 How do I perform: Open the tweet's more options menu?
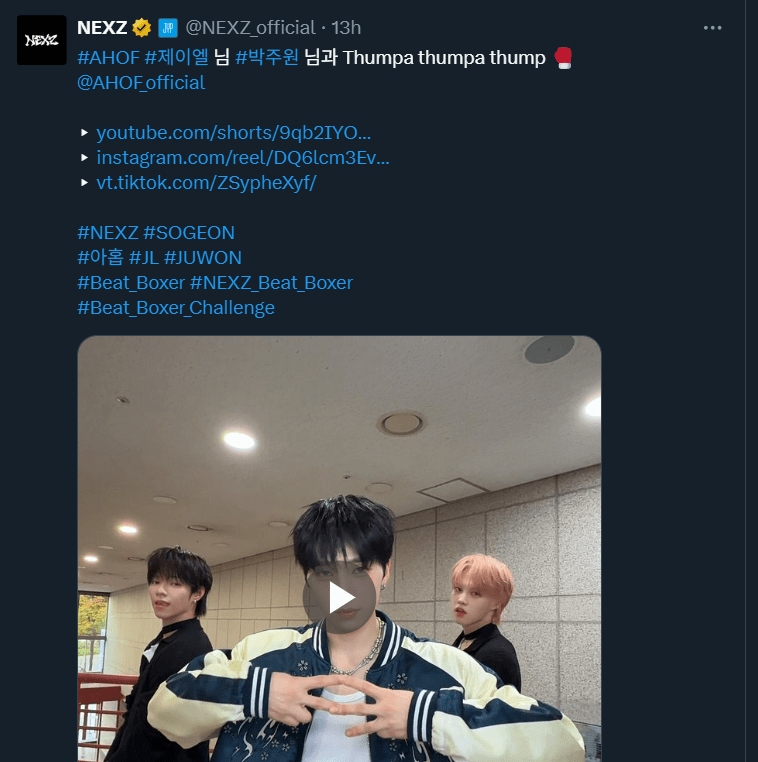[x=712, y=28]
